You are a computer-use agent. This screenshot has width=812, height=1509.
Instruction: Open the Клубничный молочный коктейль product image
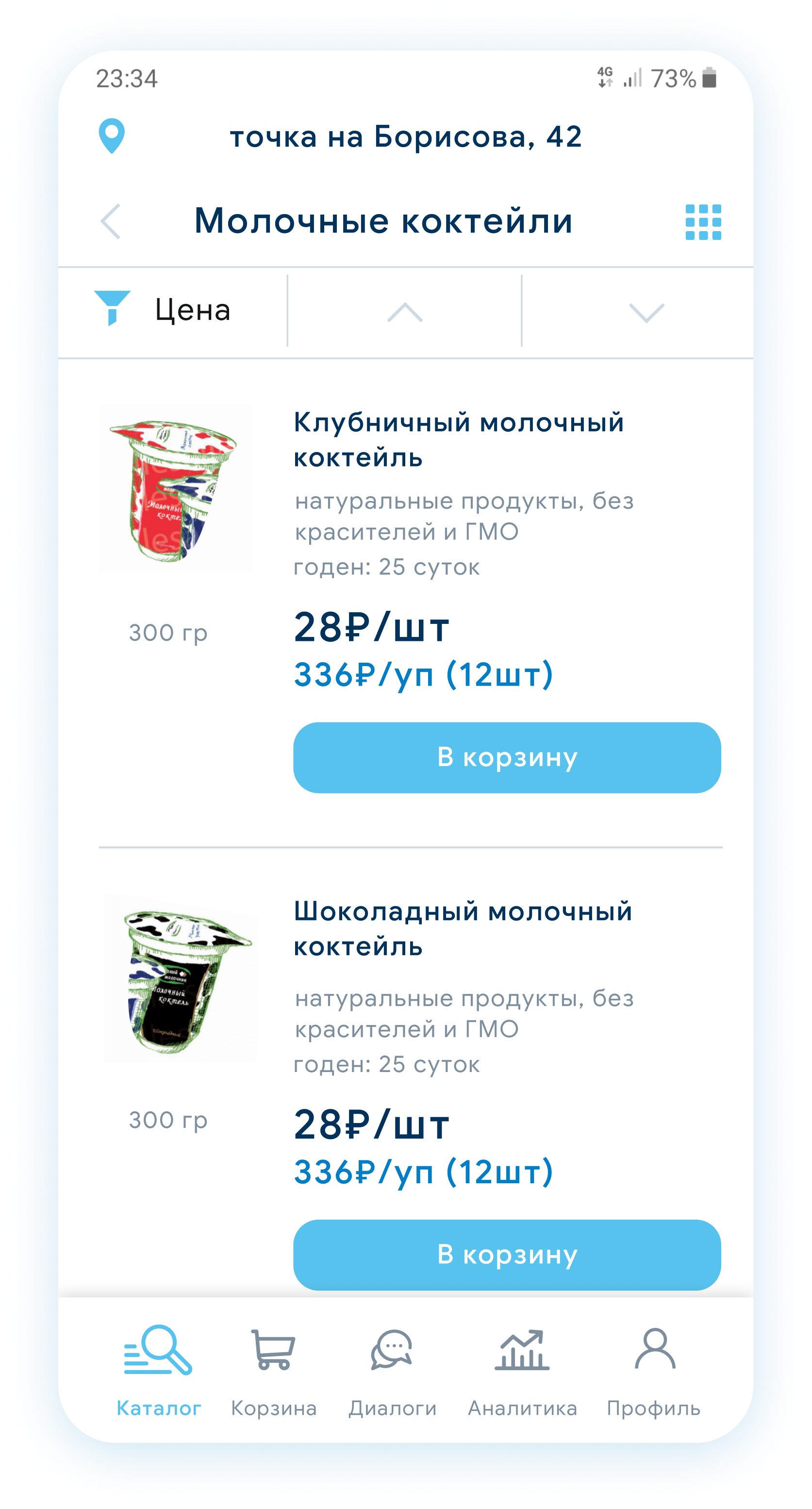coord(176,490)
